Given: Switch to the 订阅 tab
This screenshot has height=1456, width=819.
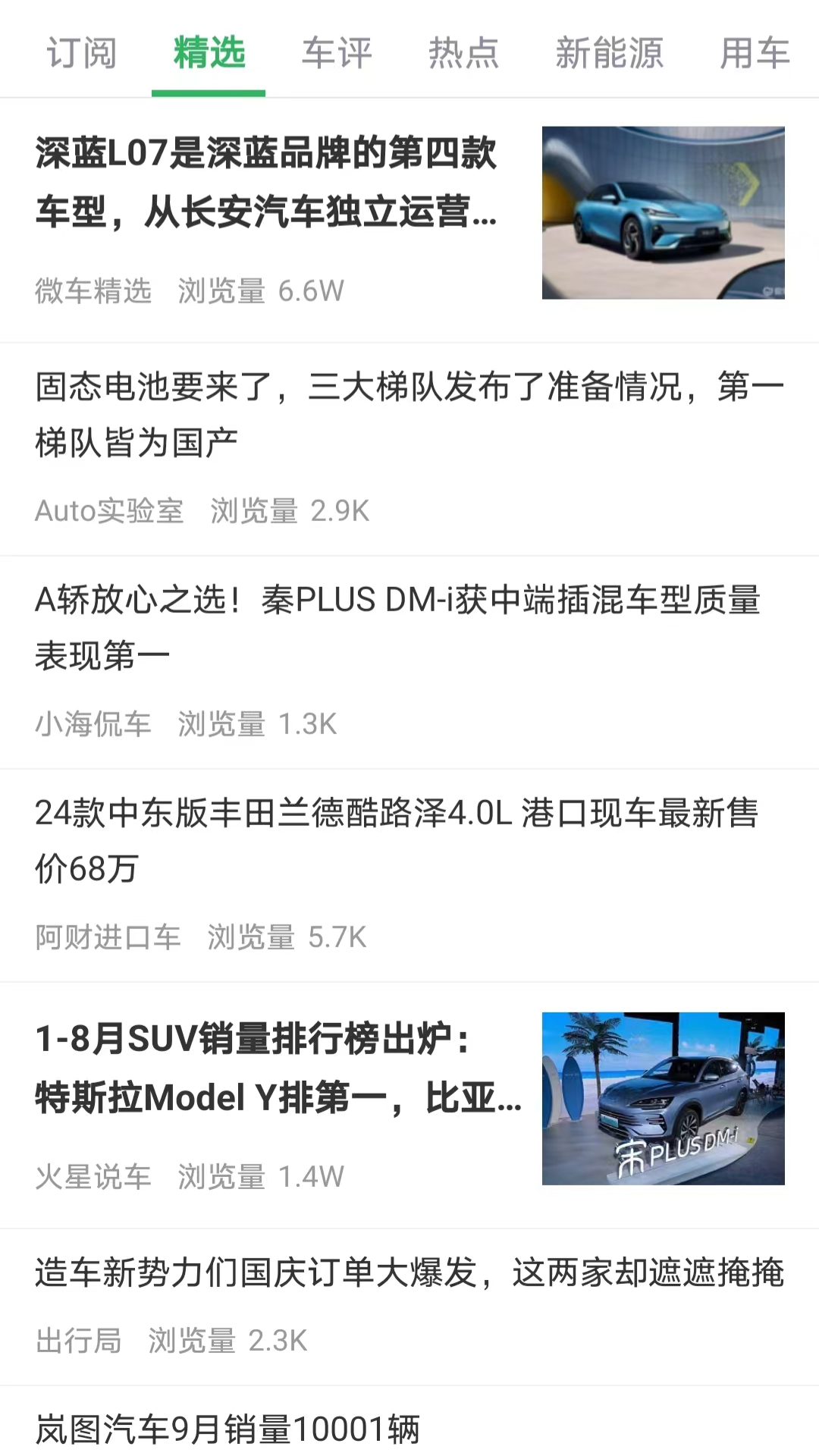Looking at the screenshot, I should 81,53.
